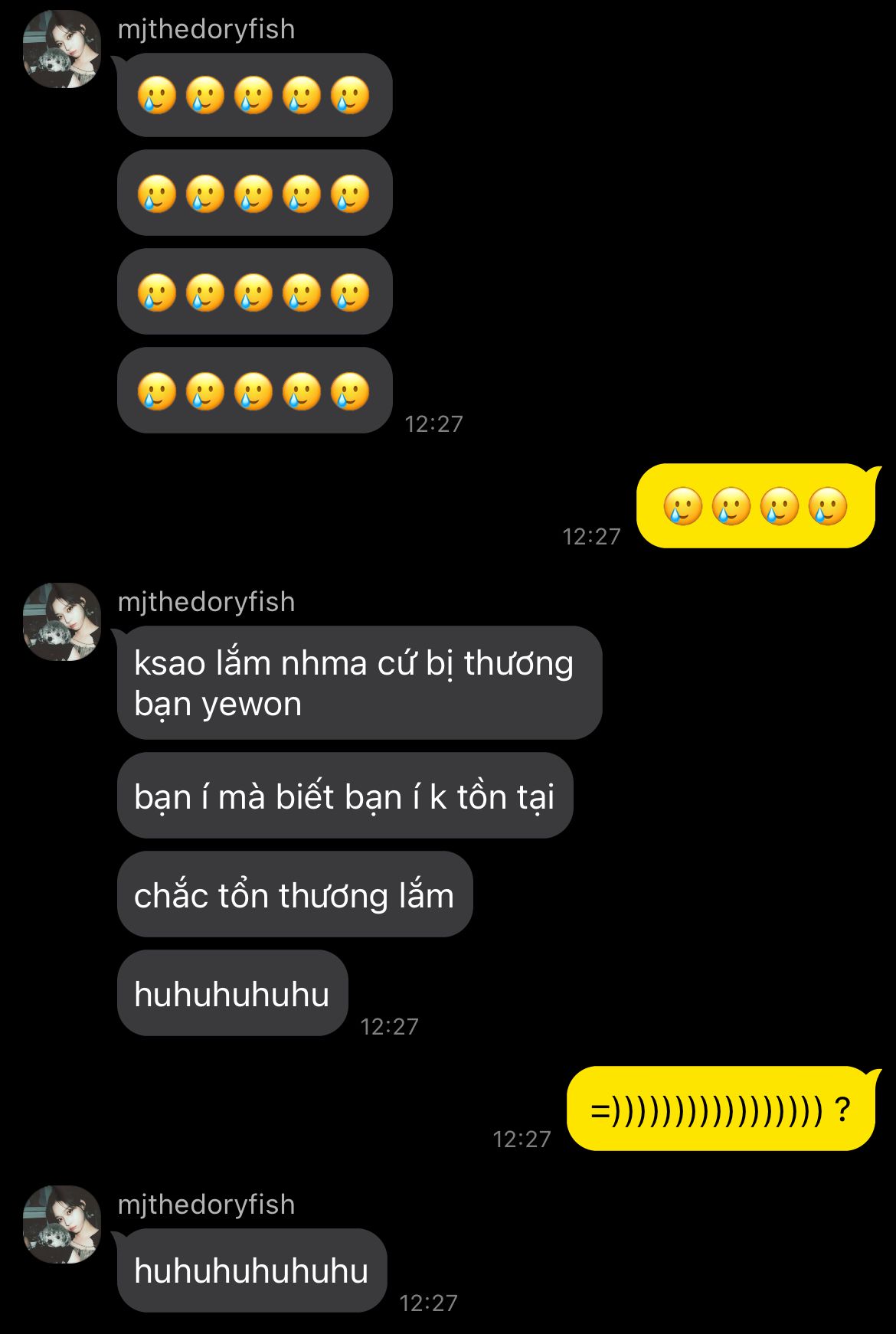Tap mjthedoryfish's avatar beside the last "huhuhuhuhuhu" message

(x=62, y=1224)
